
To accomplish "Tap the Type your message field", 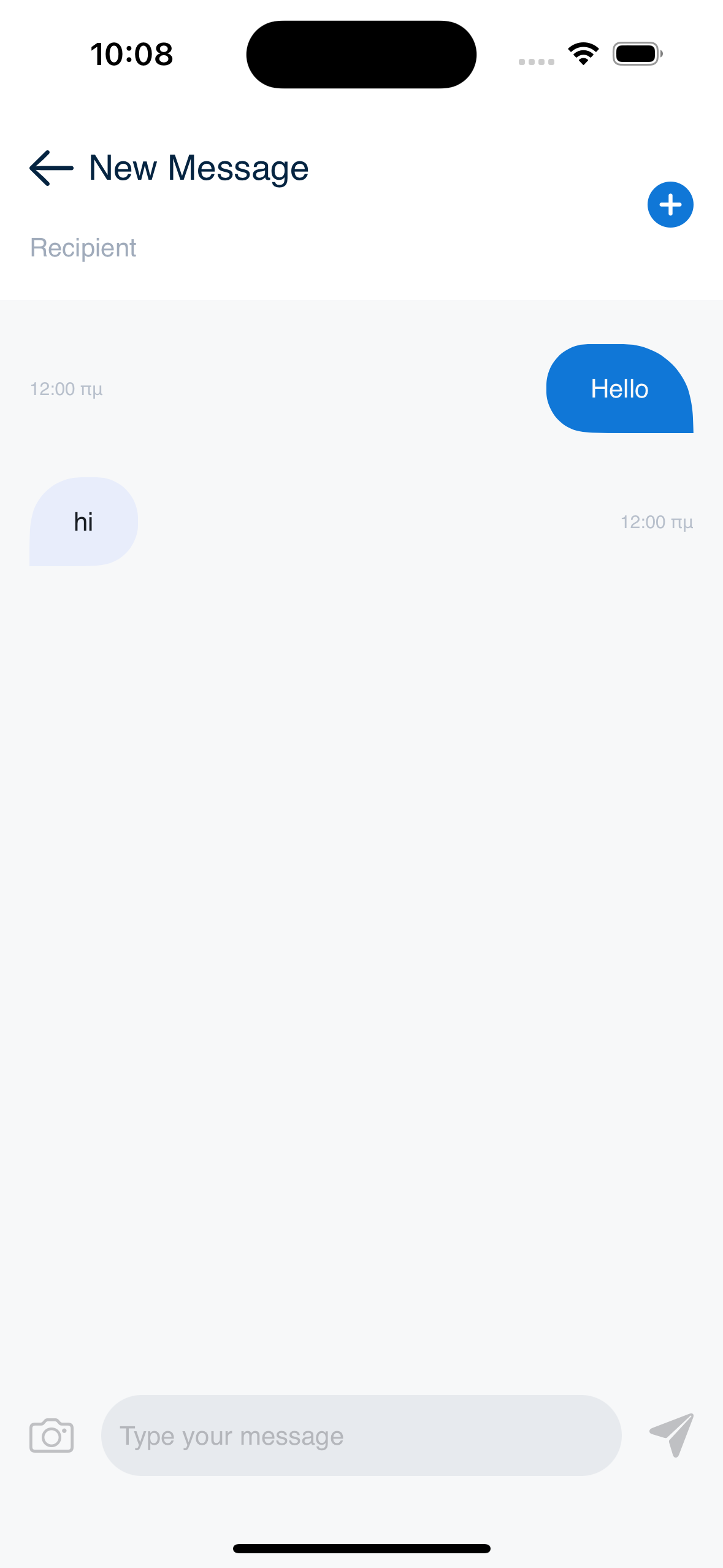I will (x=361, y=1435).
